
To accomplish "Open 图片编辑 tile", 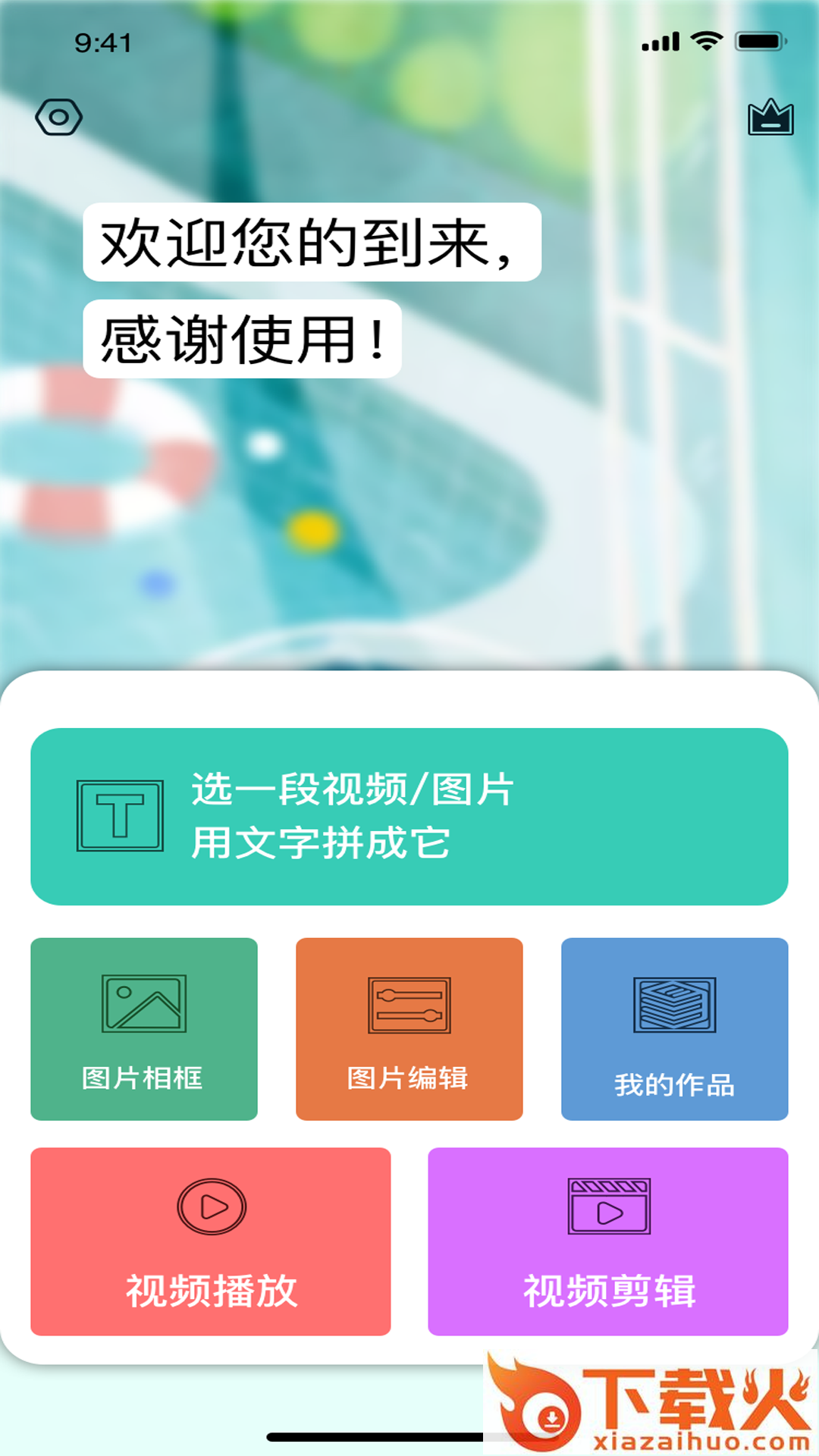I will pyautogui.click(x=409, y=1028).
